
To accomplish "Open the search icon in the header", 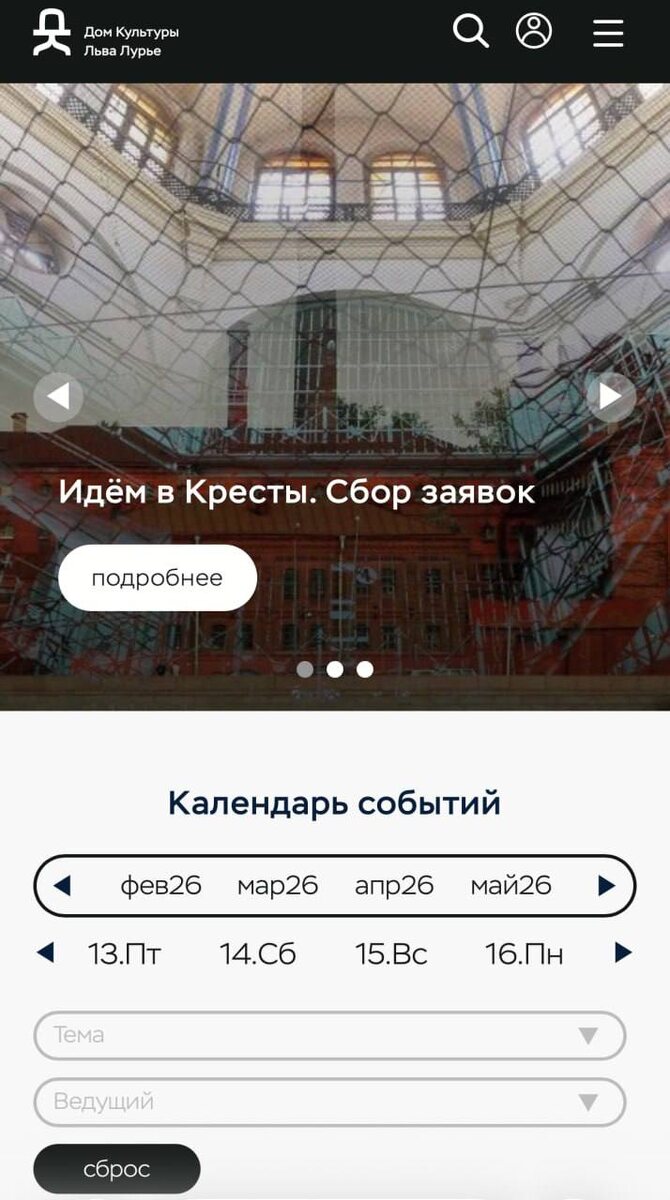I will tap(470, 31).
